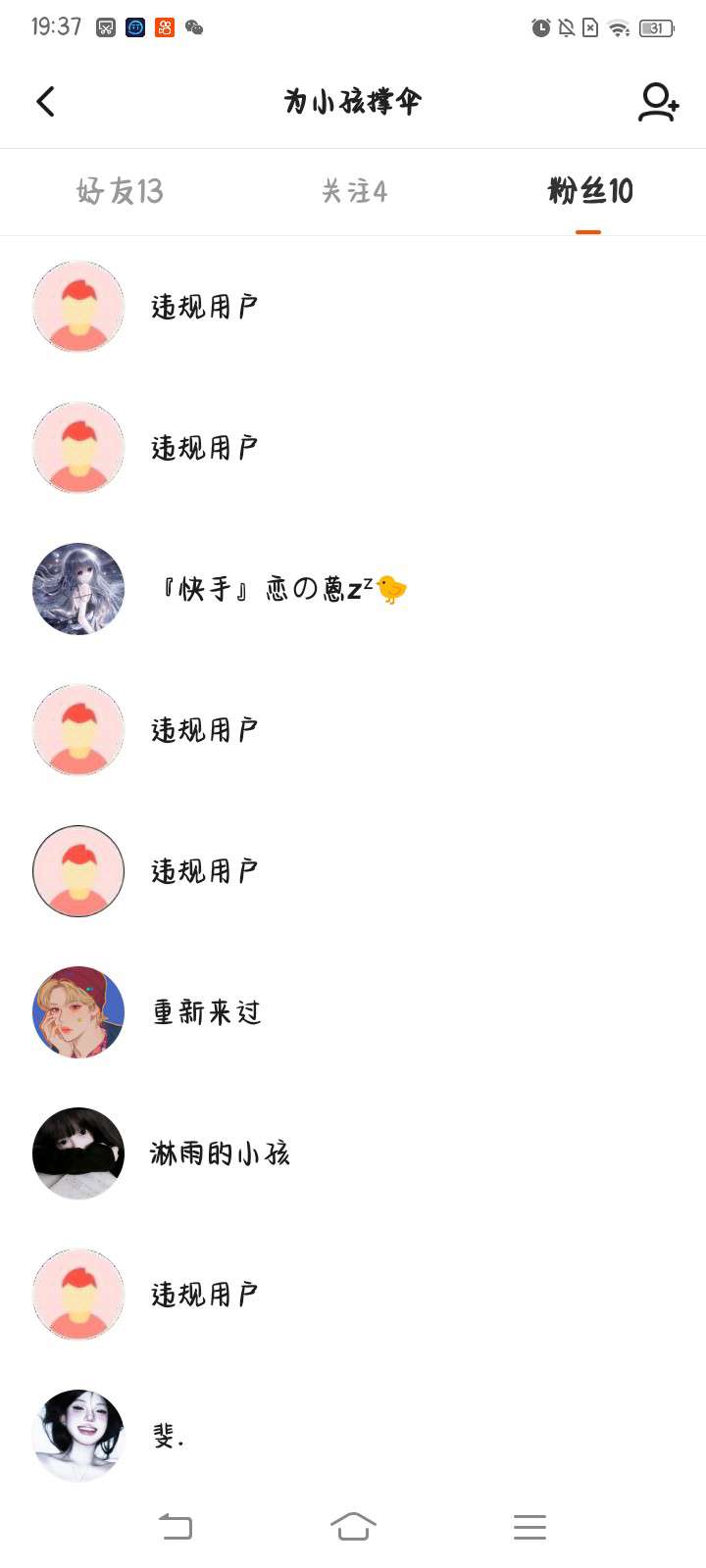The image size is (706, 1568).
Task: View the profile of 淋雨的小孩
Action: click(219, 1153)
